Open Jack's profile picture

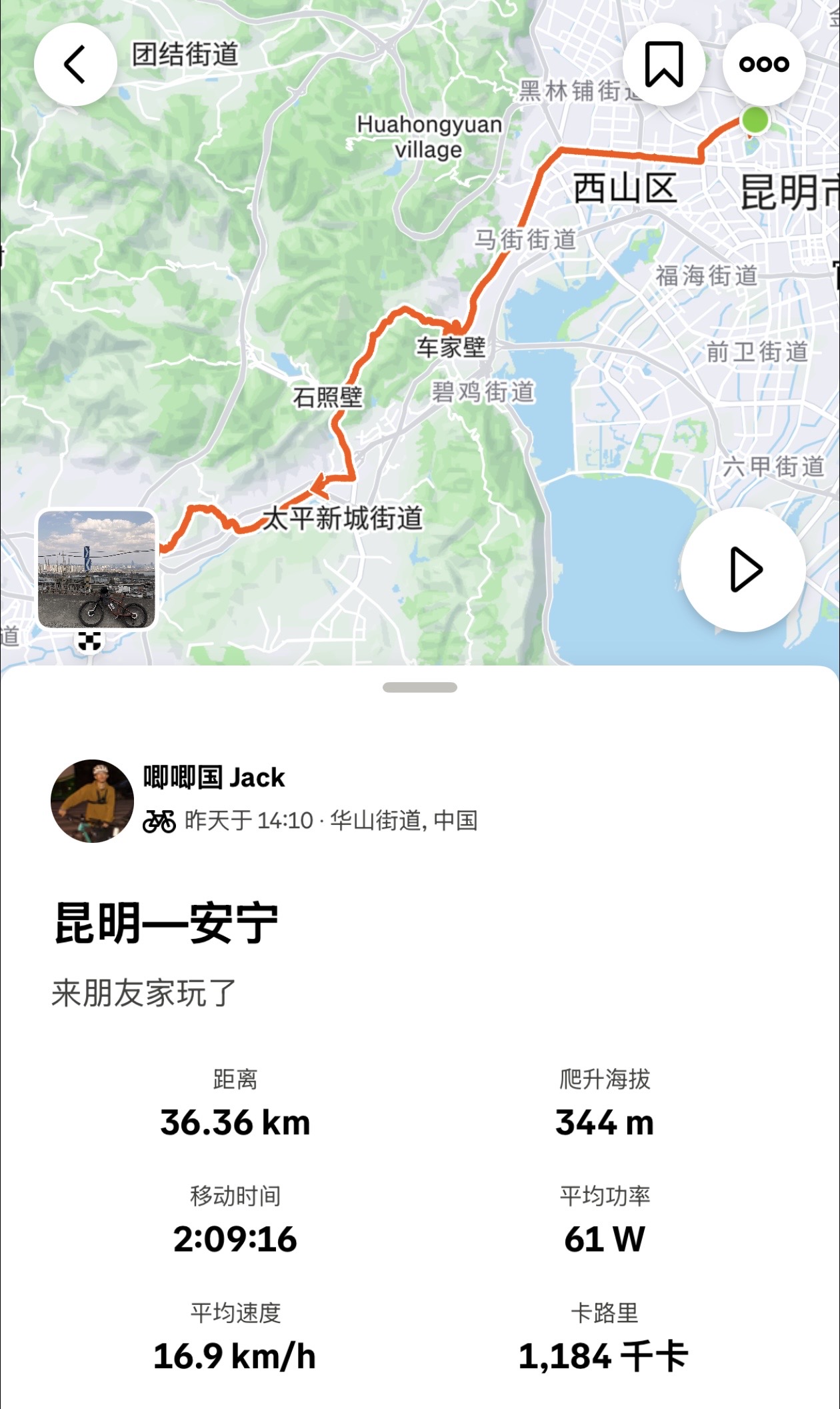pyautogui.click(x=92, y=801)
